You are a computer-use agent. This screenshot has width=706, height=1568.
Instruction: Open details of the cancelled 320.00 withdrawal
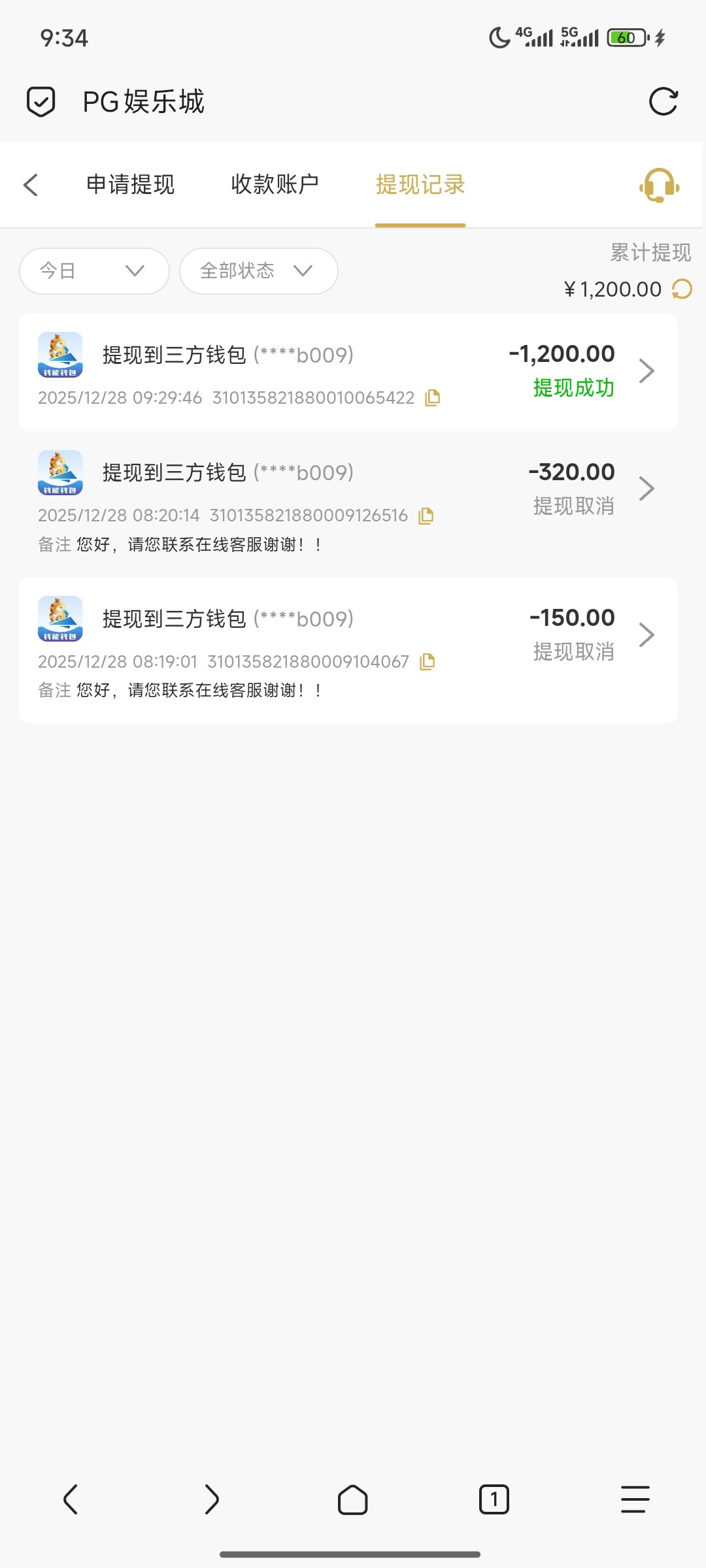coord(647,488)
